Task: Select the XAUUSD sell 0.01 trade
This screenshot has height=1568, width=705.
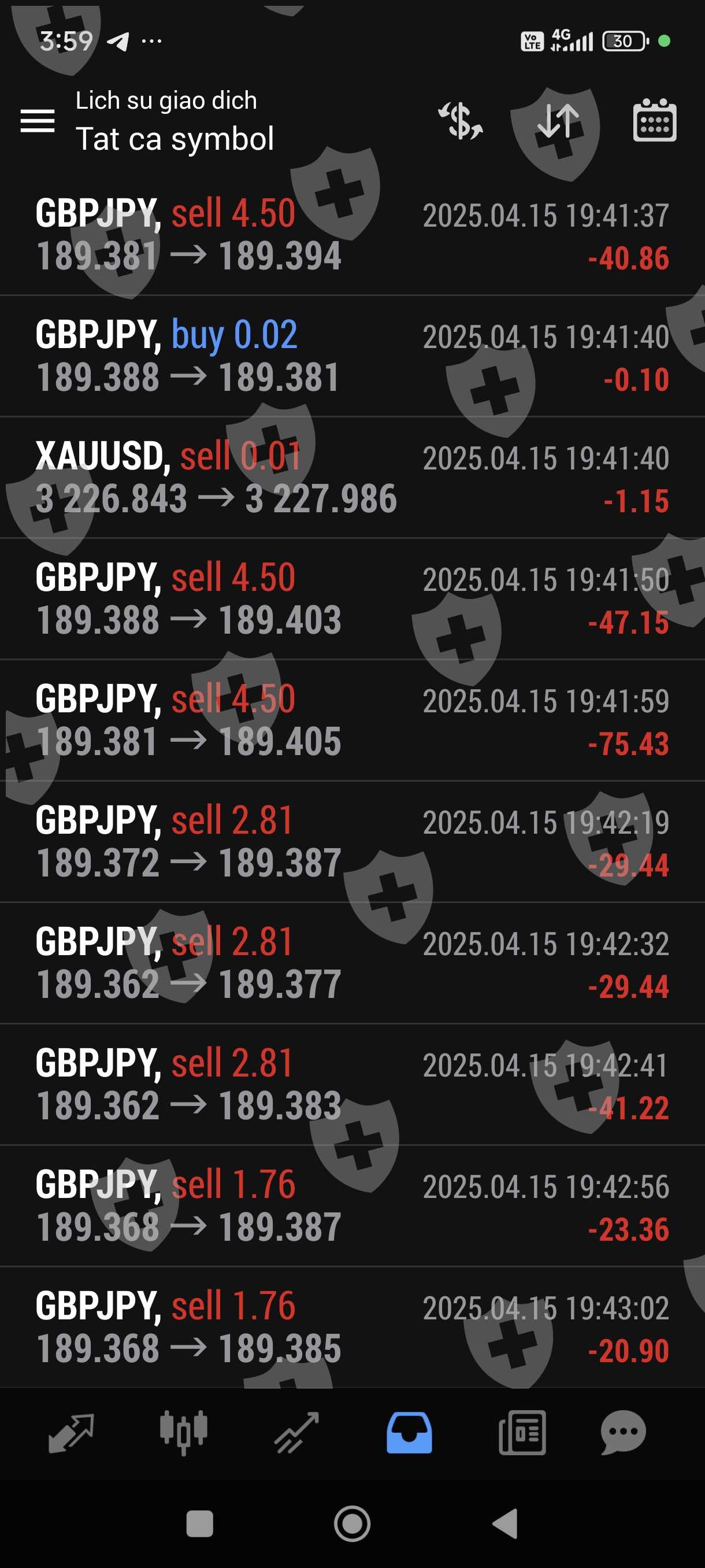Action: pyautogui.click(x=352, y=478)
